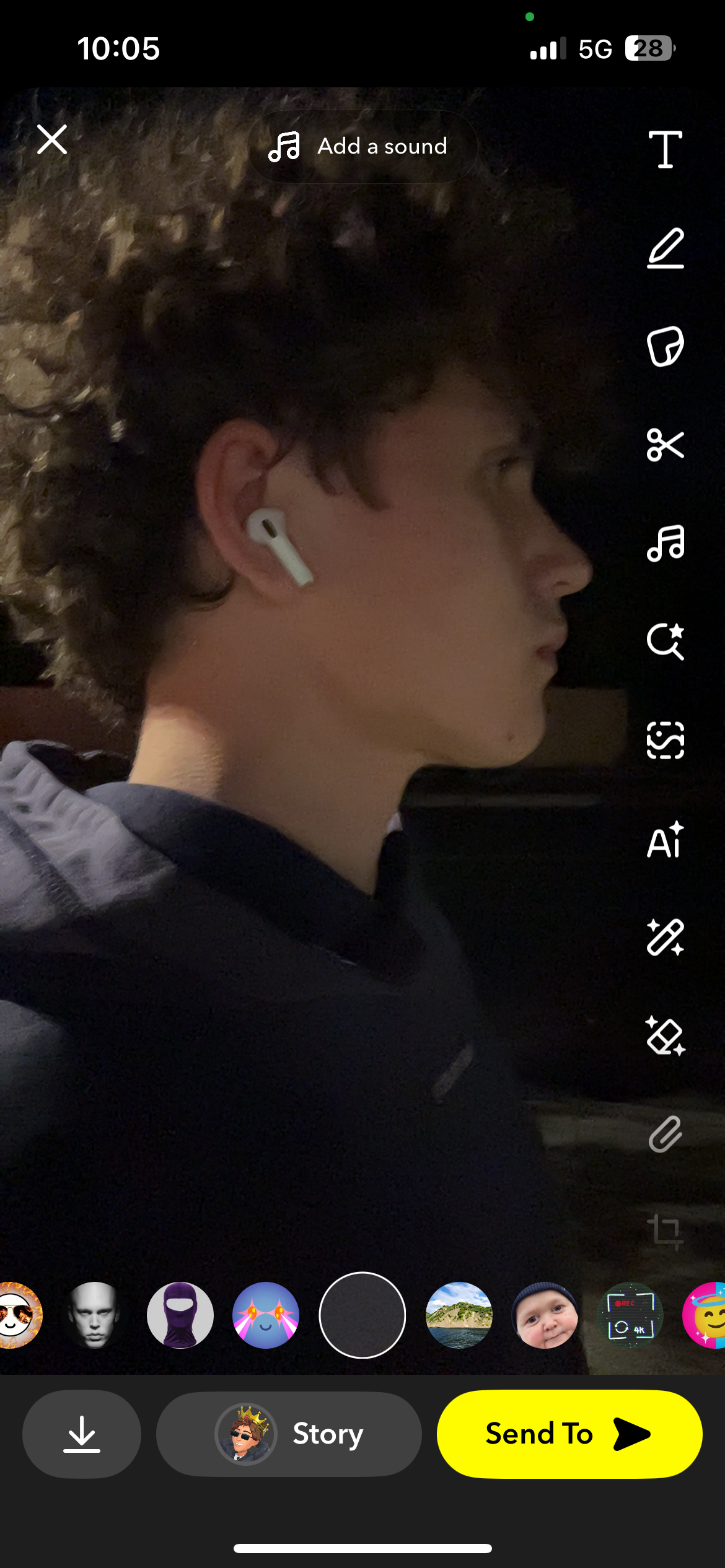Post the snap to Story

(289, 1434)
